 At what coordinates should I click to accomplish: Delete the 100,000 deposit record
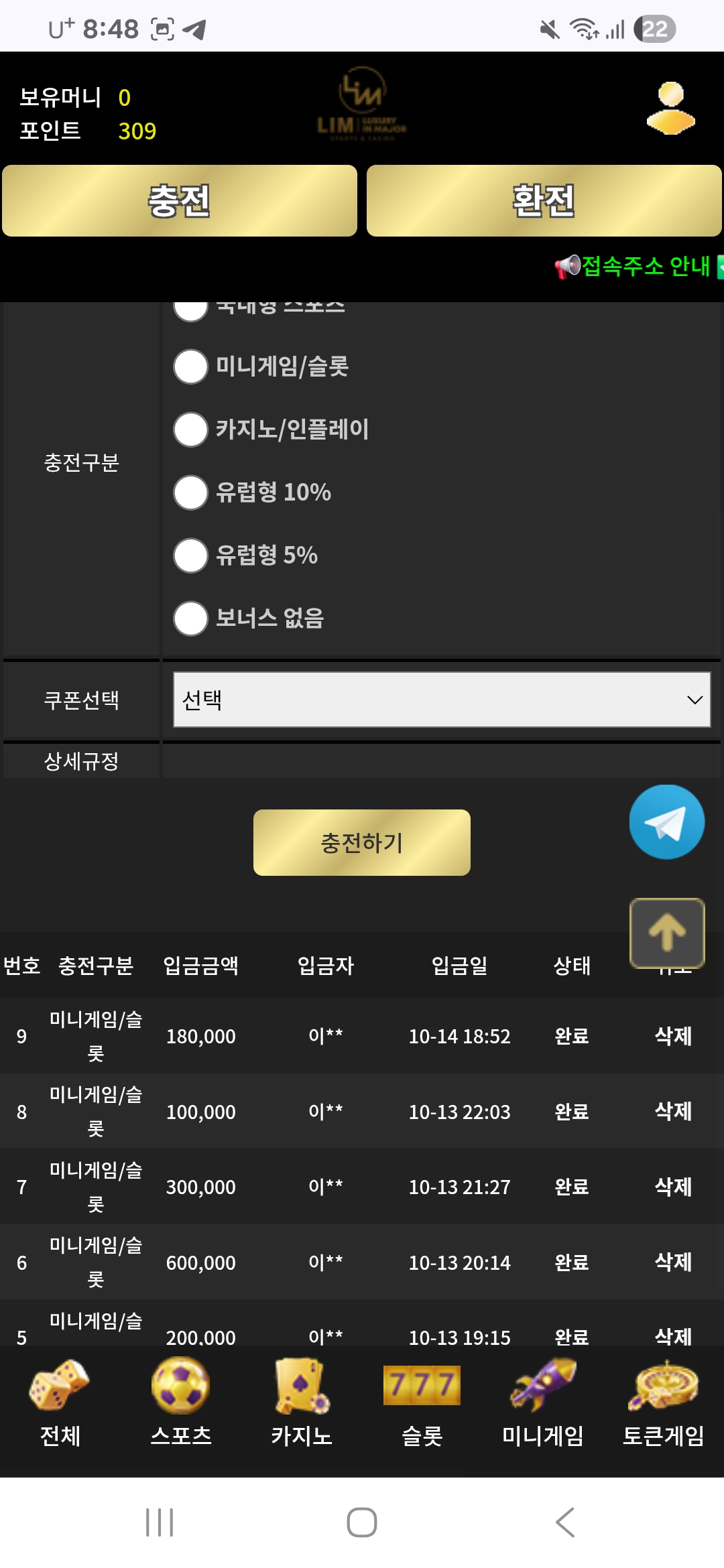point(673,1112)
